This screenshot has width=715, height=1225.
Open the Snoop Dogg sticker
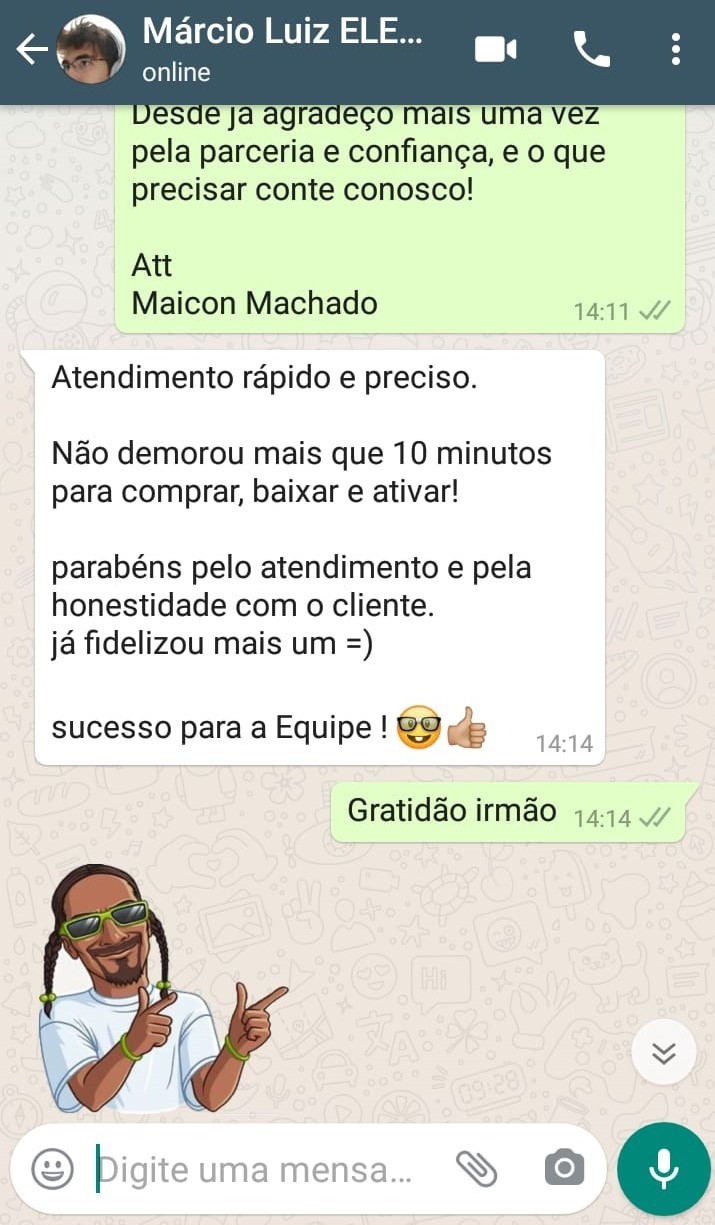[x=150, y=990]
